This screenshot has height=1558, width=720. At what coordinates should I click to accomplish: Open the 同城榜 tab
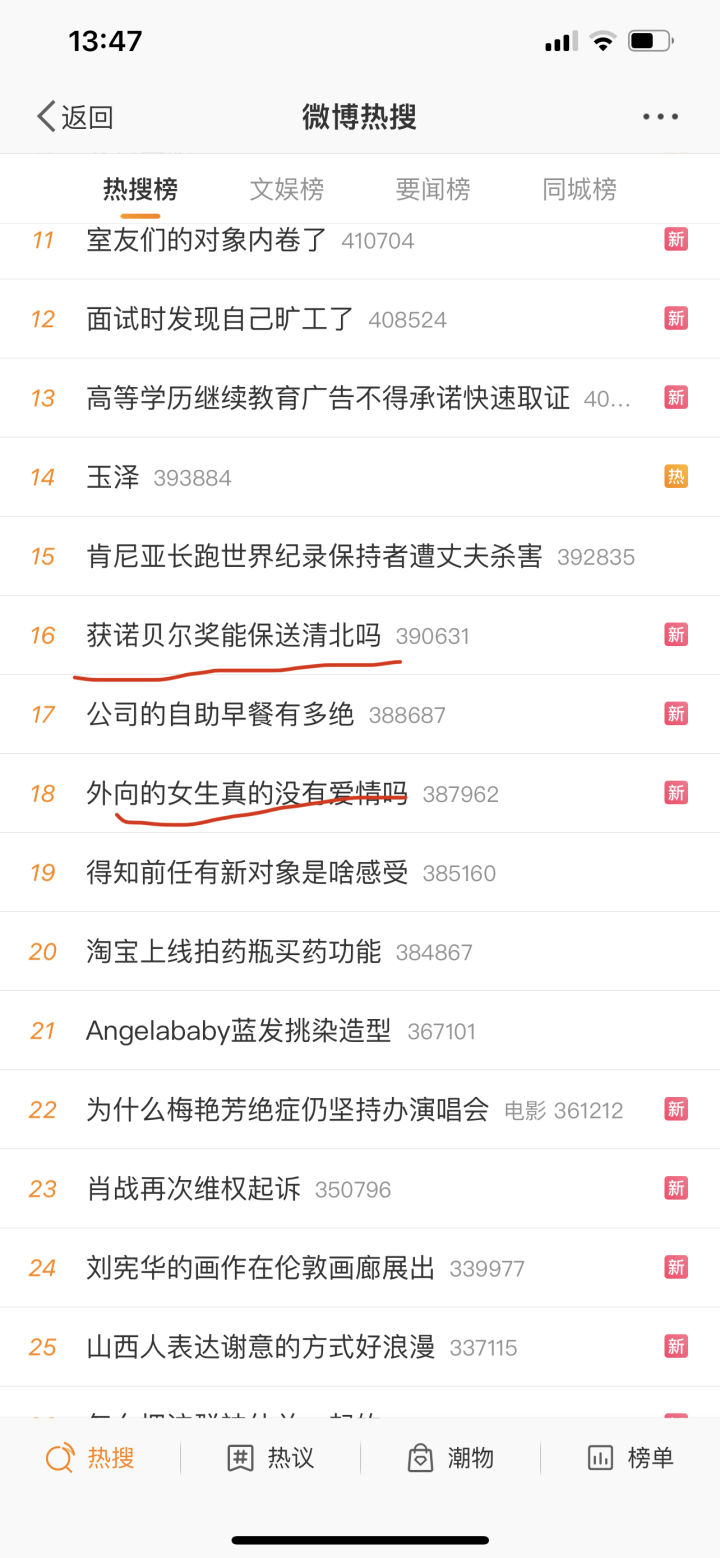(578, 189)
